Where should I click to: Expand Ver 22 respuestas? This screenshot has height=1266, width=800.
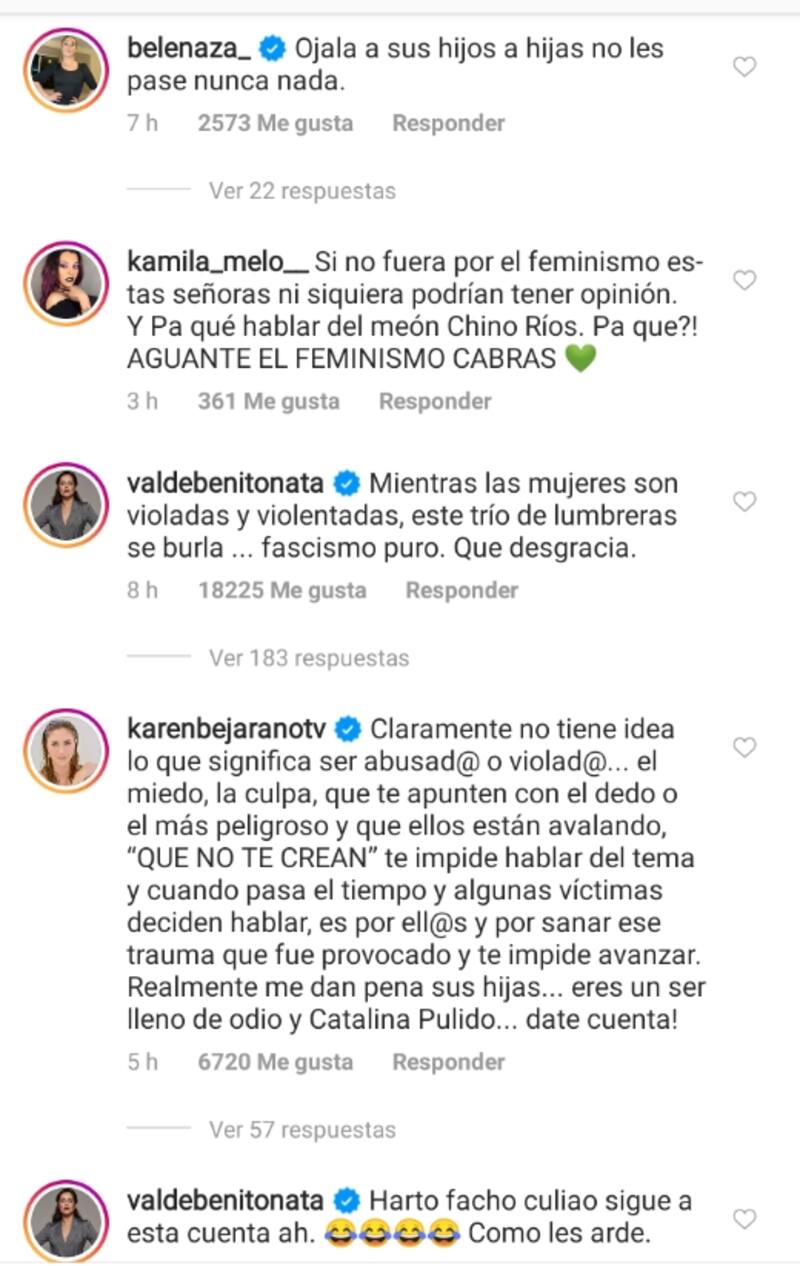click(x=302, y=190)
